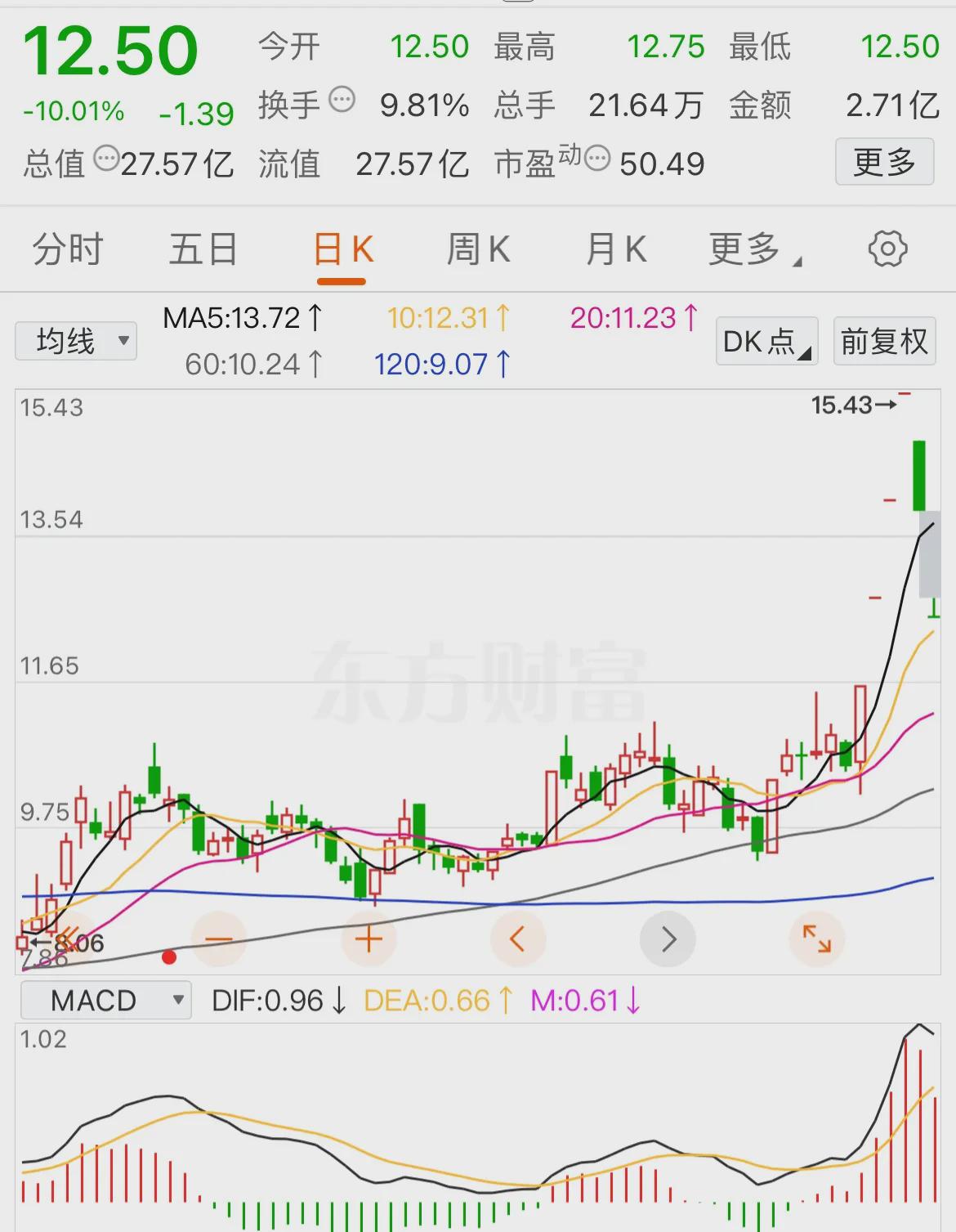
Task: Click the 更多 details button
Action: pos(885,162)
